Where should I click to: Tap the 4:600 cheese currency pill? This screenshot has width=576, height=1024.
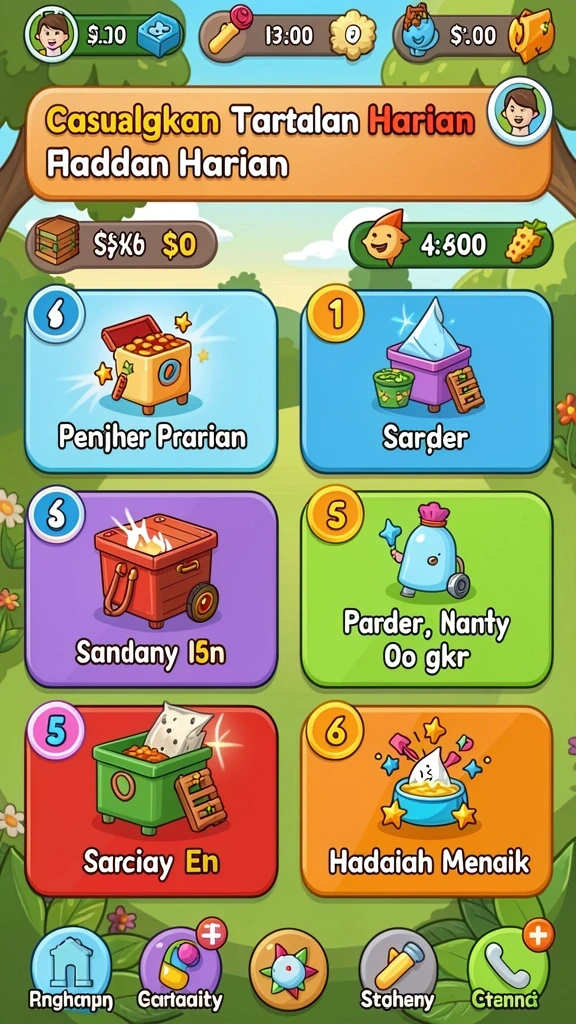pyautogui.click(x=451, y=245)
